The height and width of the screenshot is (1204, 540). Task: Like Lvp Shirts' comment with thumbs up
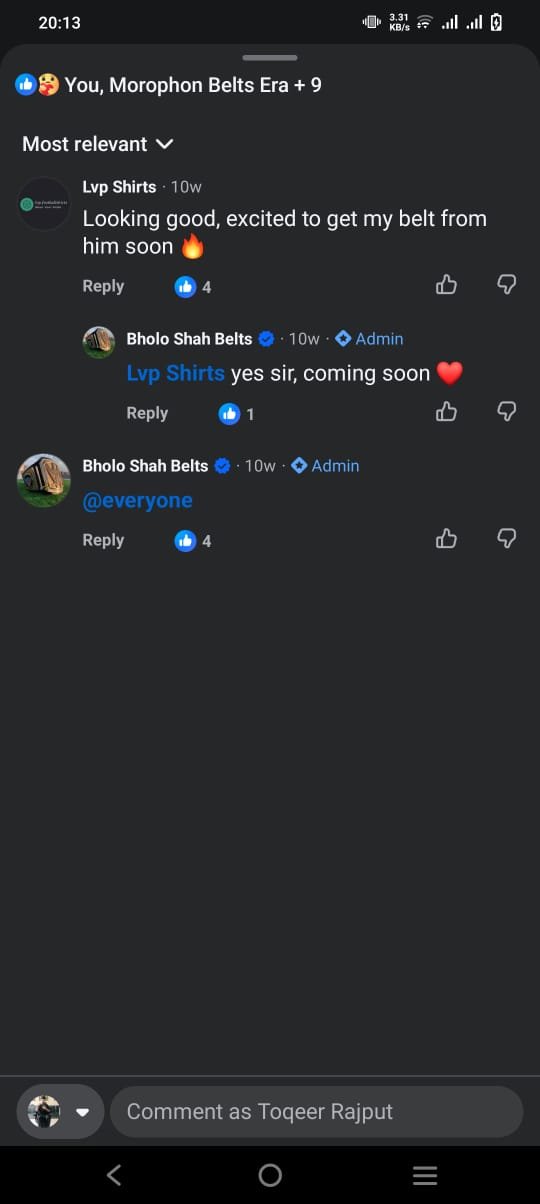(x=447, y=286)
